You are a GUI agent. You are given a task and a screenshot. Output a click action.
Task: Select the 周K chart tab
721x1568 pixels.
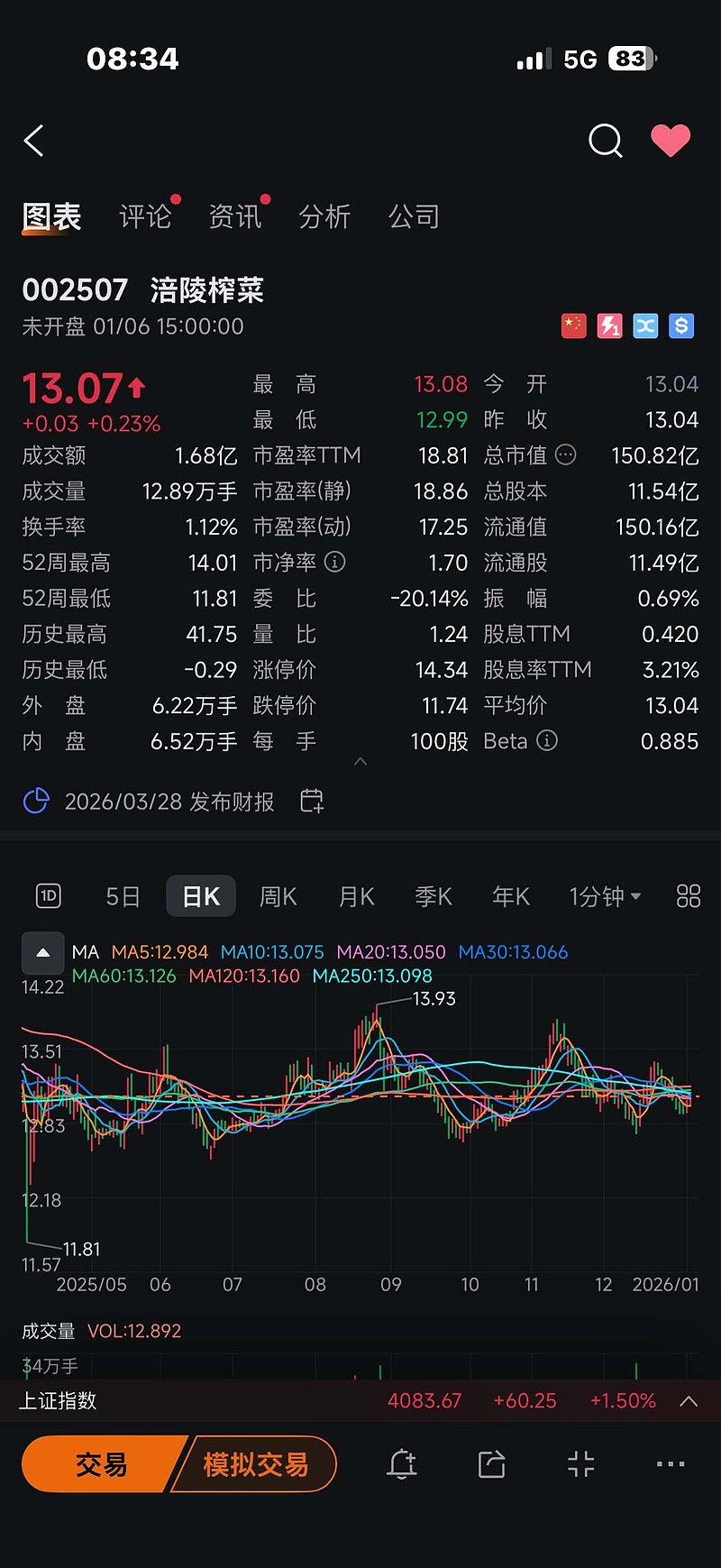(x=277, y=896)
